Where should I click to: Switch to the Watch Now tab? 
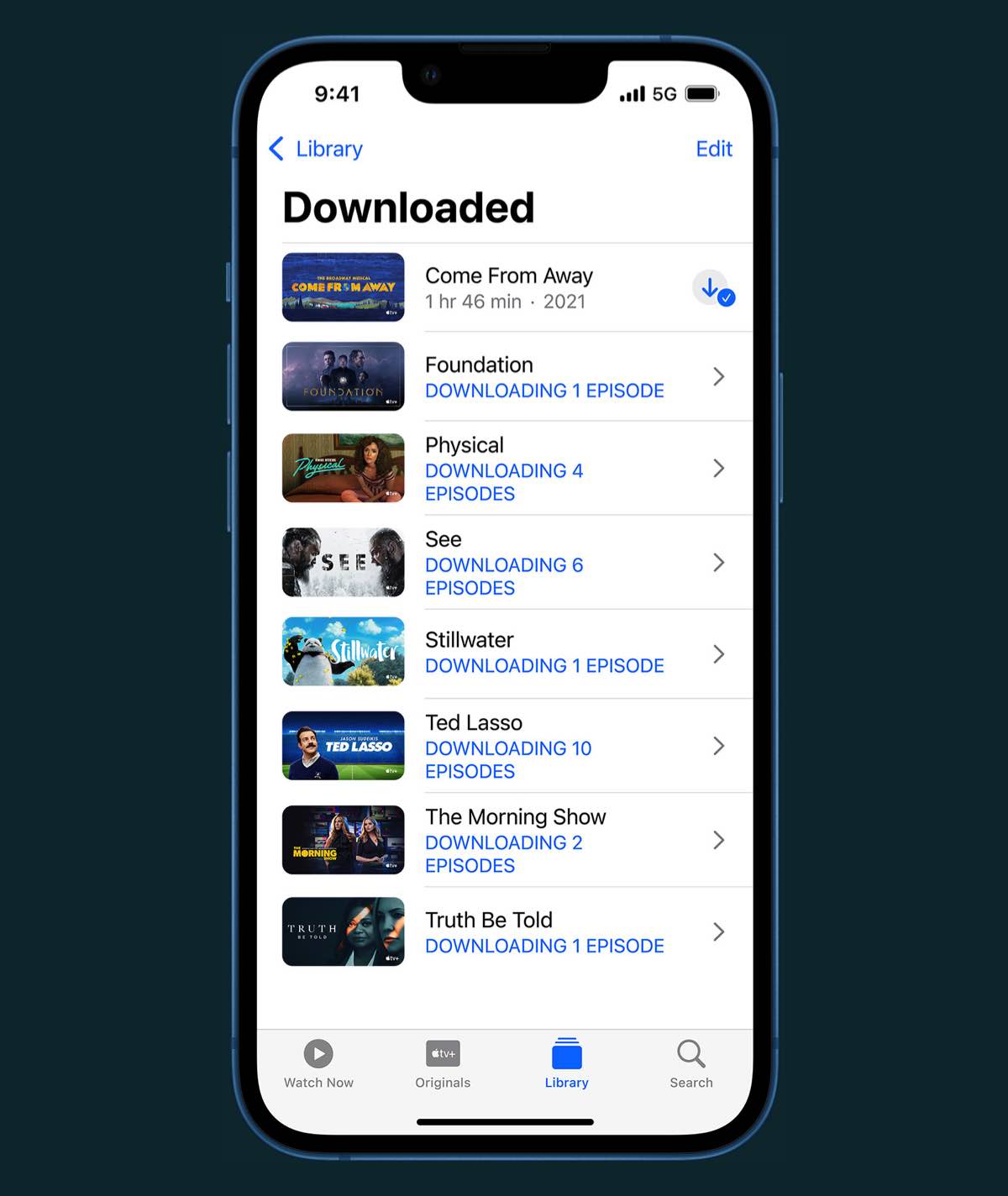[318, 1063]
